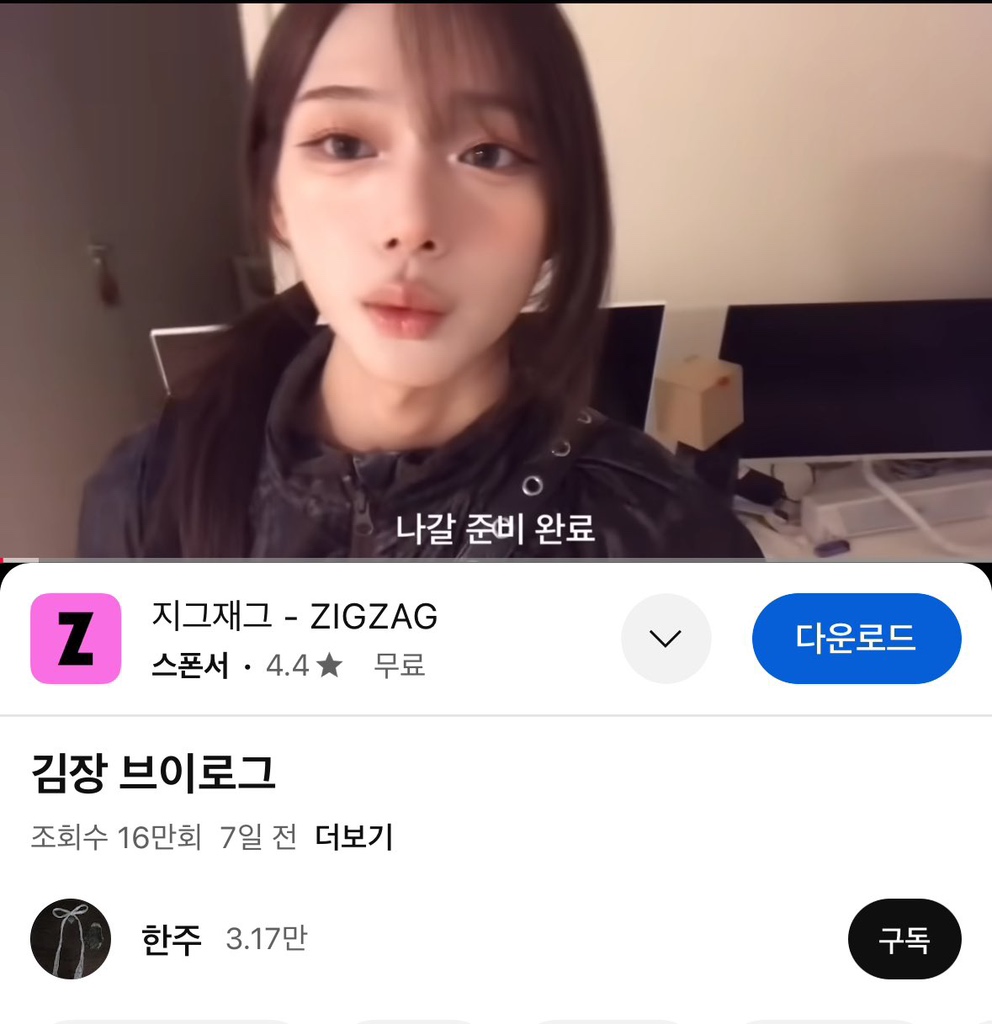Open the ZIGZAG app icon in the ad
This screenshot has width=992, height=1024.
(x=76, y=638)
